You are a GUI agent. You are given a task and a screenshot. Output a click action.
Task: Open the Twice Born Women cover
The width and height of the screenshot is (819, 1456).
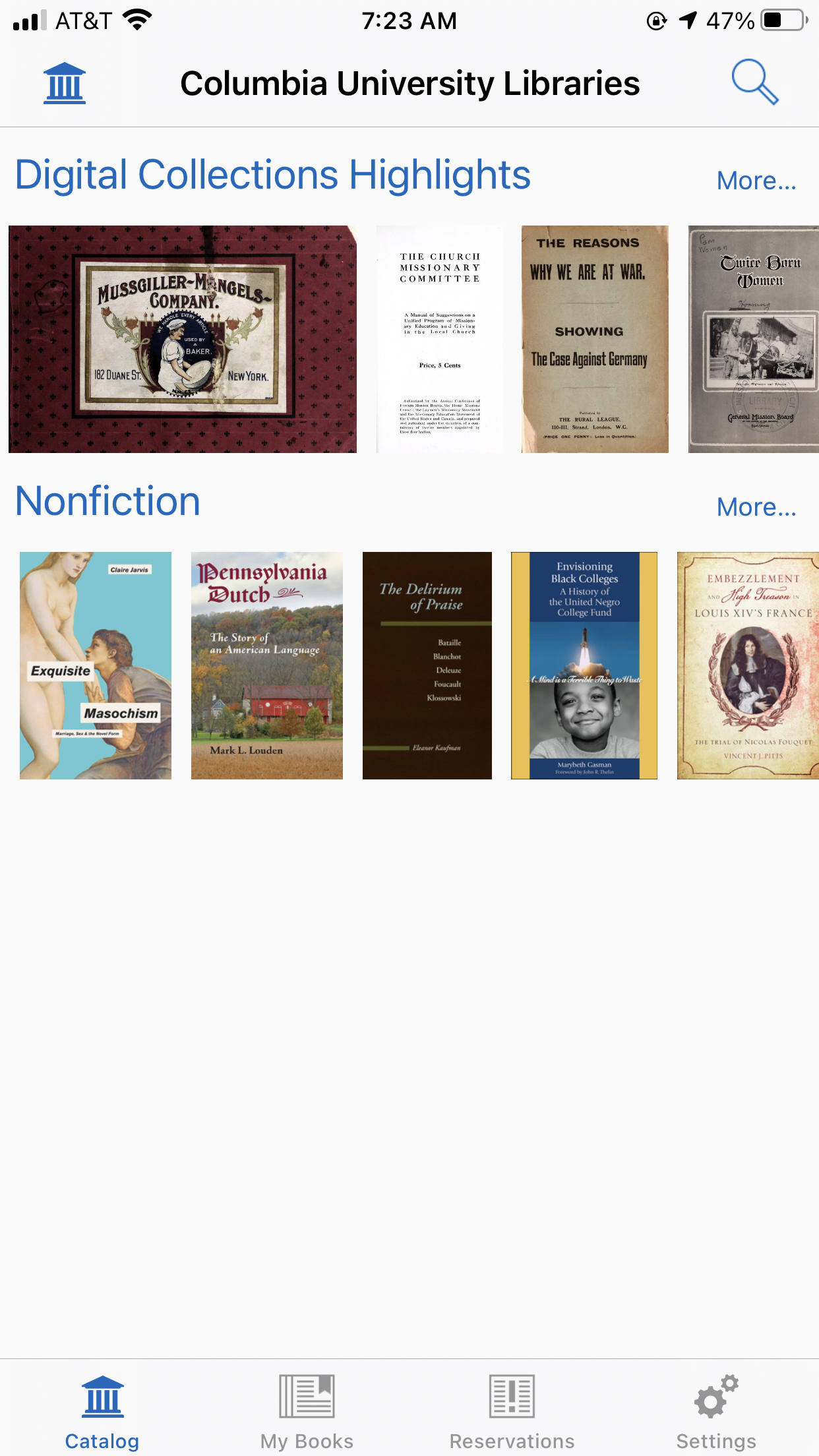(x=754, y=339)
